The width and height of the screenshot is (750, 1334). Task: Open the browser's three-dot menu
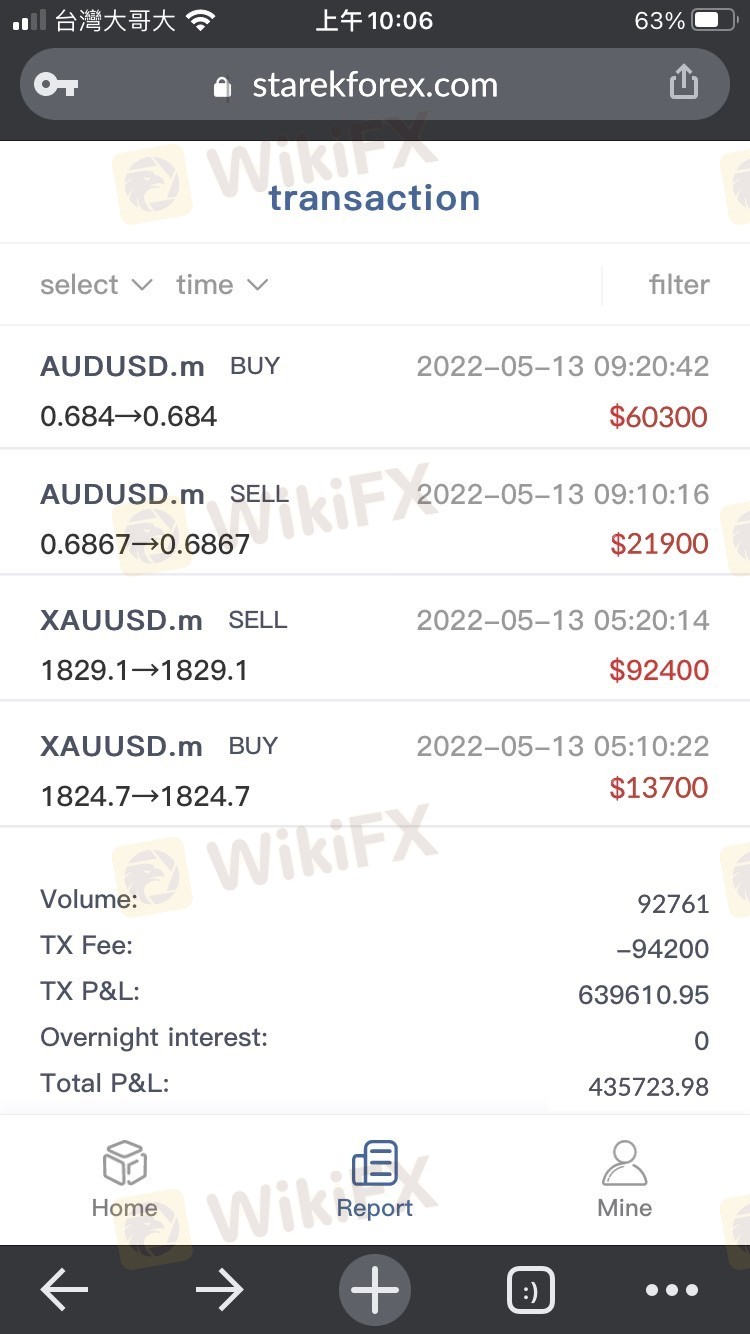pyautogui.click(x=671, y=1290)
